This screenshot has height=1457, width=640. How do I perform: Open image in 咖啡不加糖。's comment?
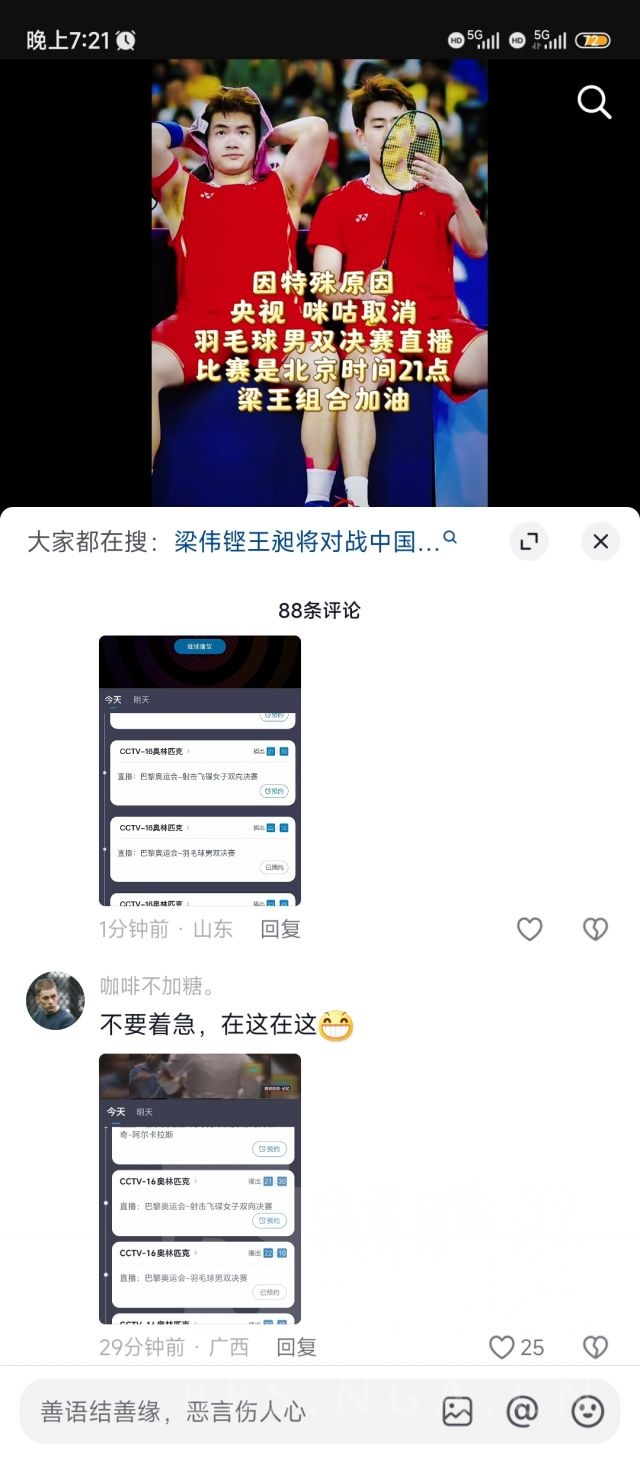(x=200, y=1188)
